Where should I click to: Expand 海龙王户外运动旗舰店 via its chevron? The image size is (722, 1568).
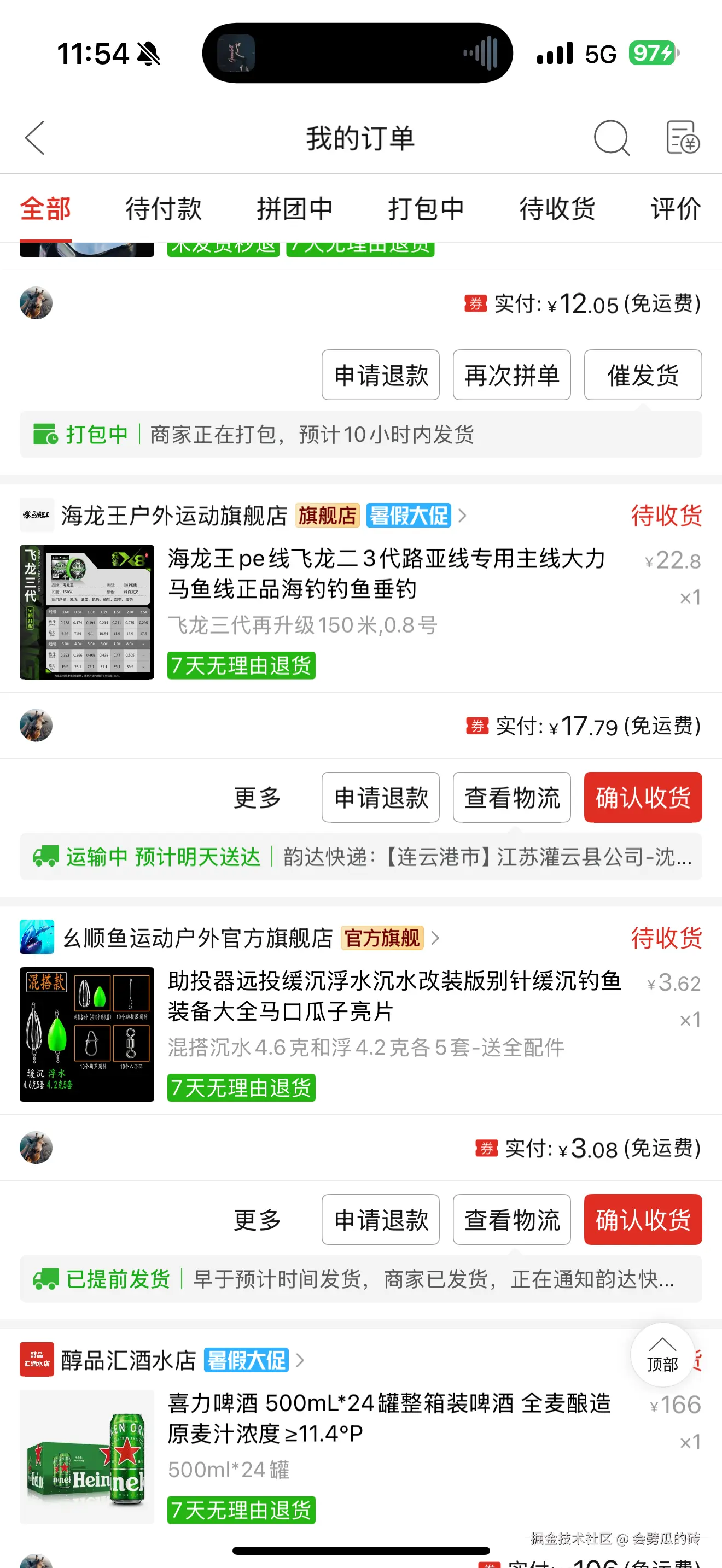463,516
